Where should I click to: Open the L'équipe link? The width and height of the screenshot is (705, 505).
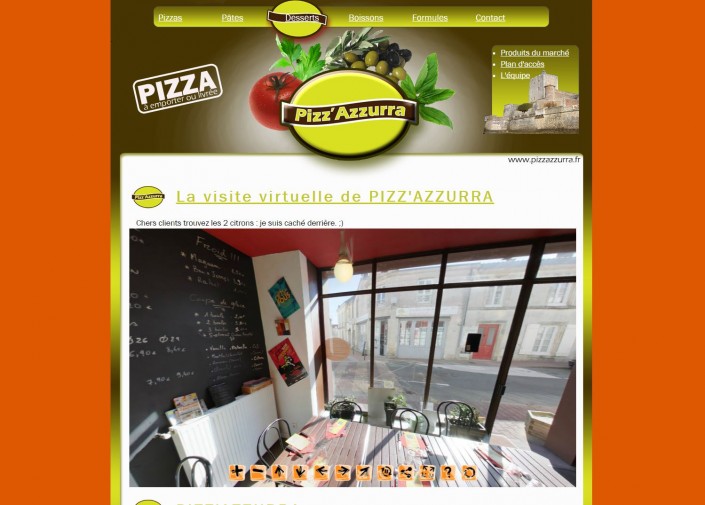point(515,76)
